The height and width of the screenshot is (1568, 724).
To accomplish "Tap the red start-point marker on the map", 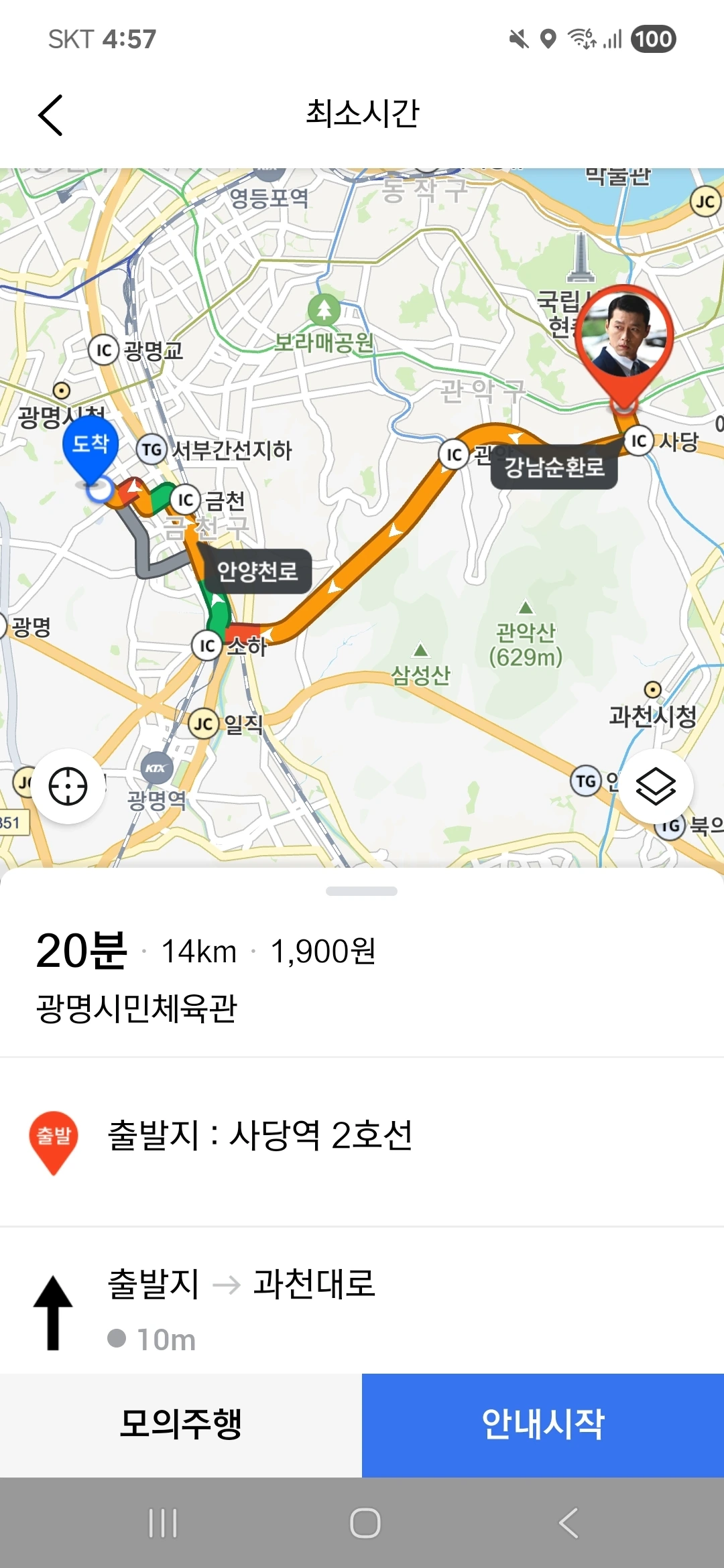I will pos(624,338).
